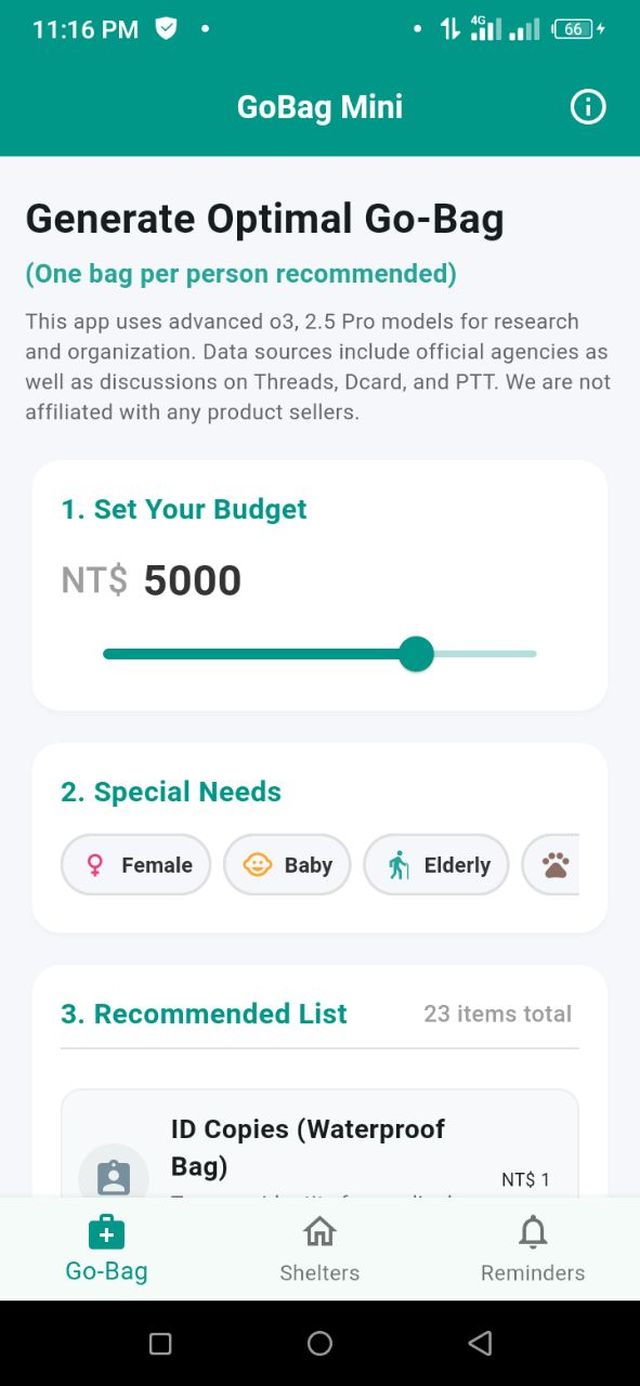Tap the budget slider handle
Viewport: 640px width, 1386px height.
tap(416, 654)
